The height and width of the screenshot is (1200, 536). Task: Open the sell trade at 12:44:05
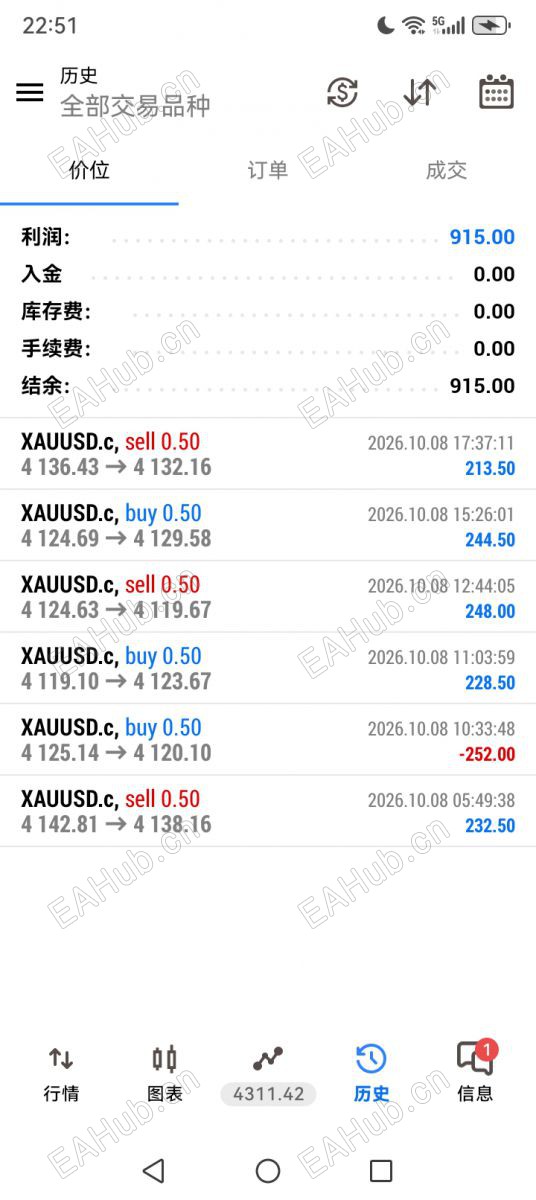[x=268, y=597]
